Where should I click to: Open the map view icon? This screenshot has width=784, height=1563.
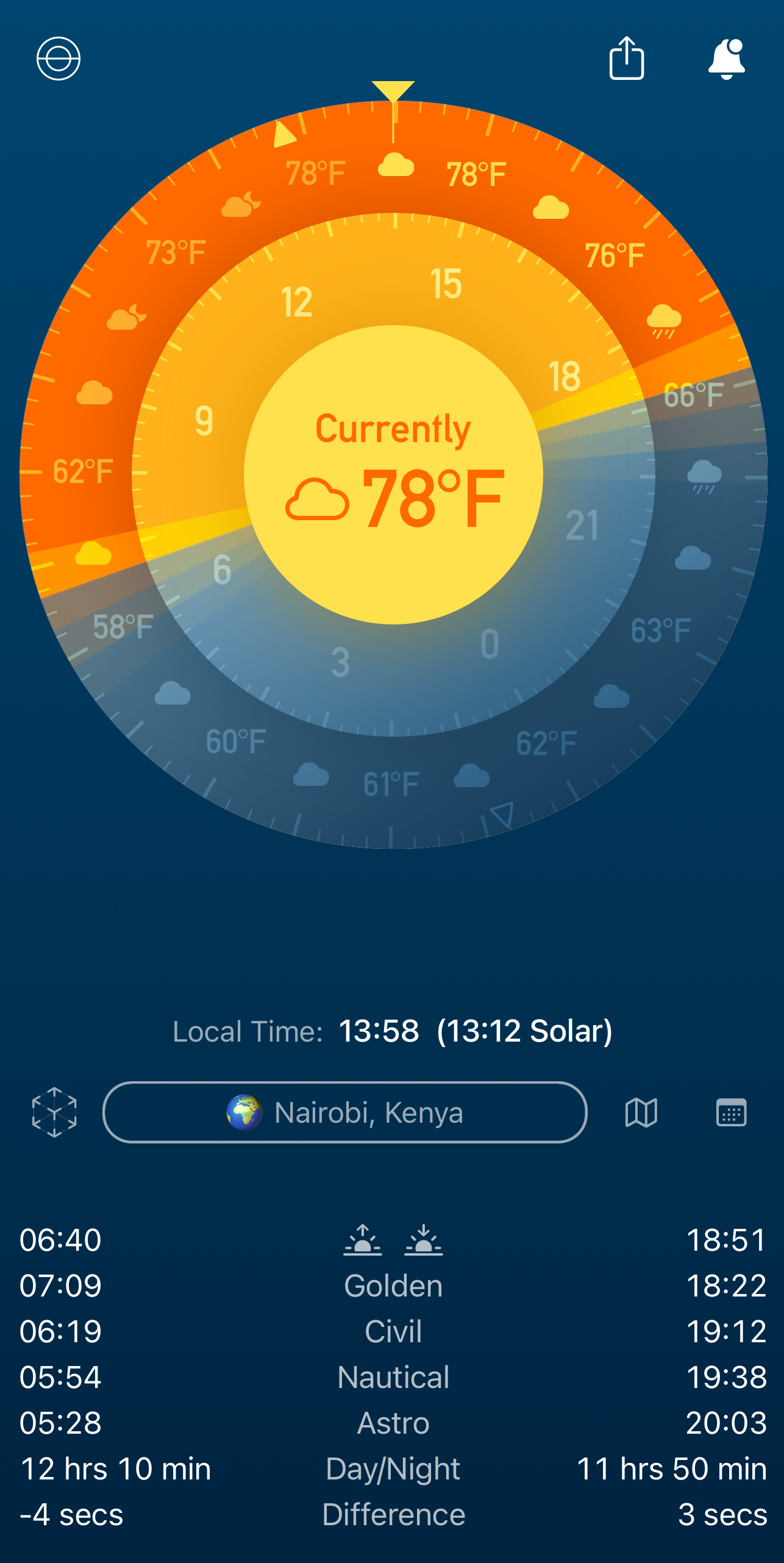[641, 1113]
